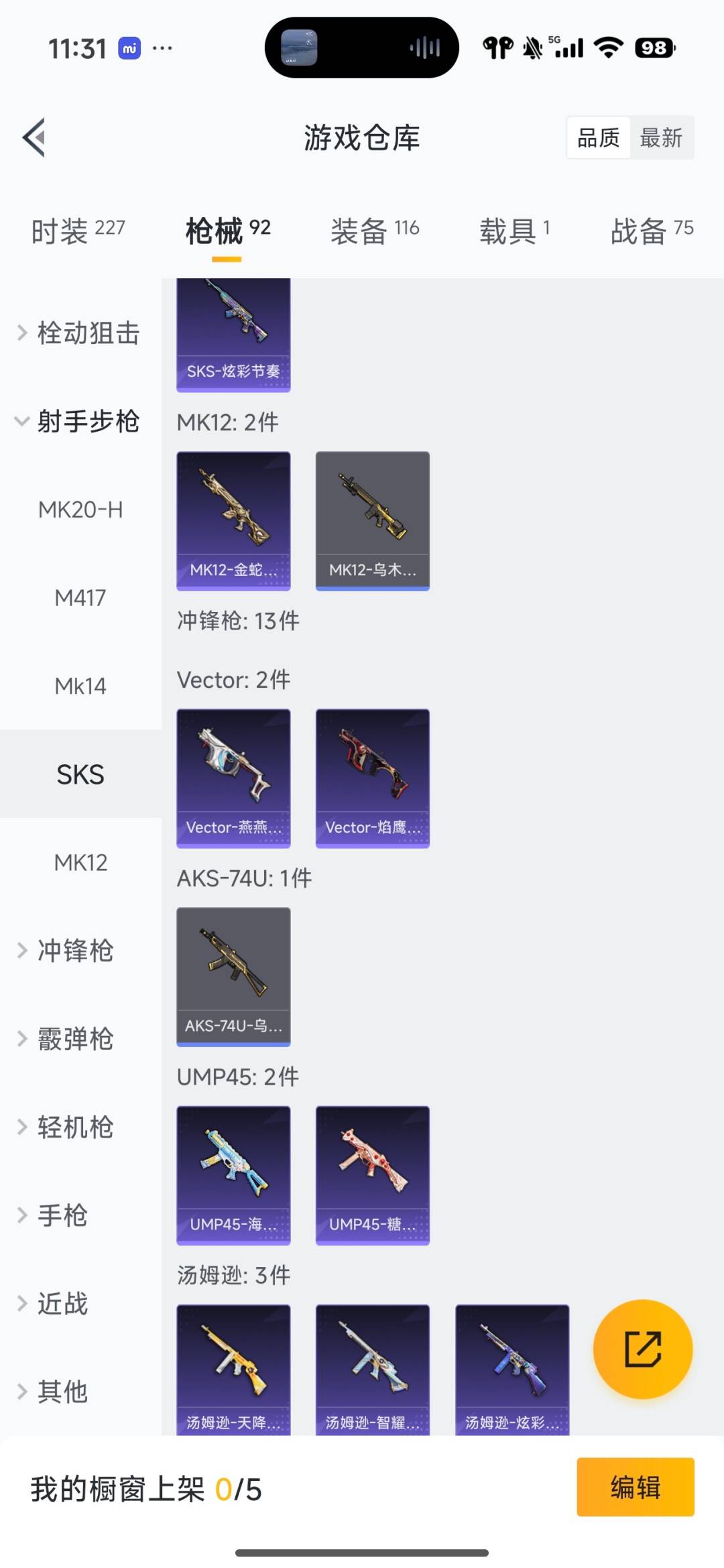724x1568 pixels.
Task: Expand the 冲锋枪 sidebar category
Action: coord(74,951)
